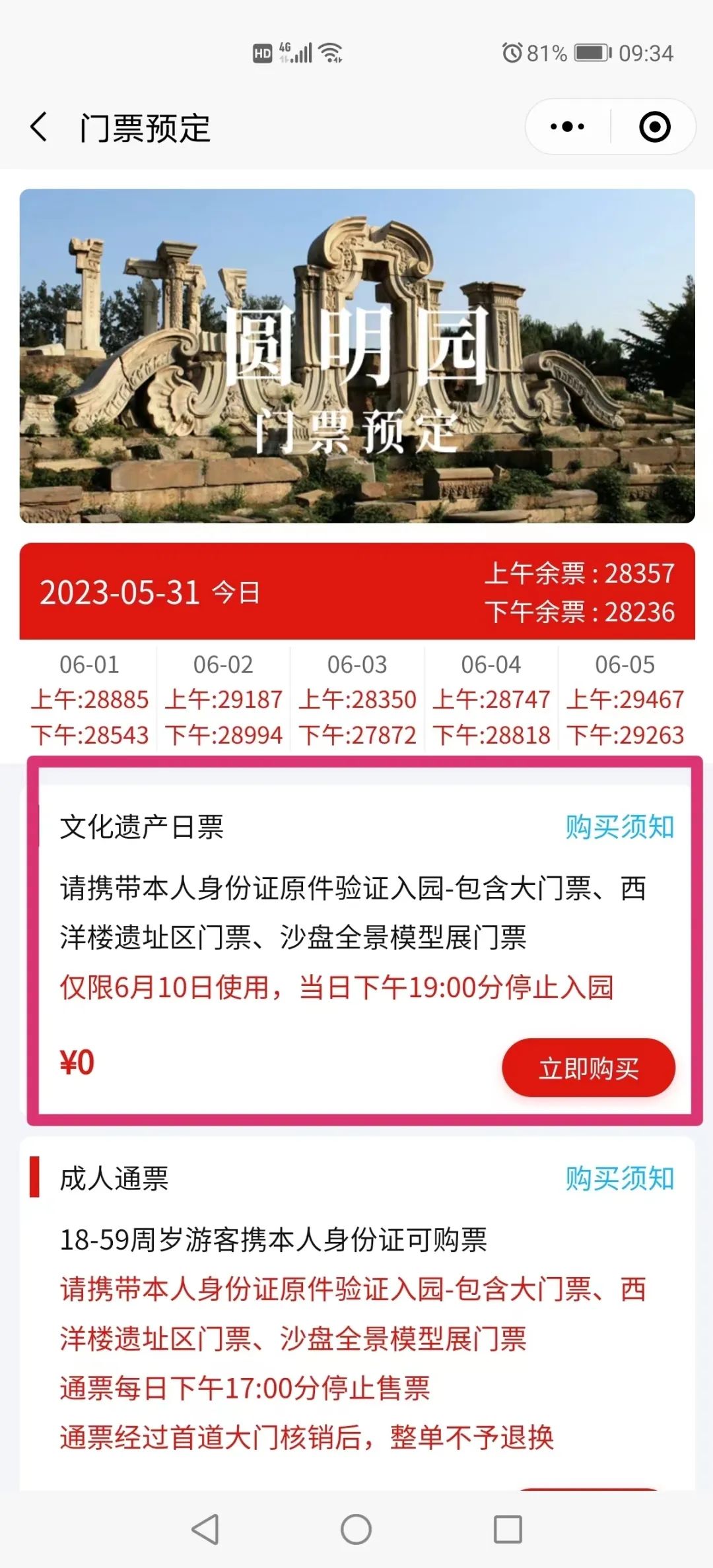Open 购买须知 for 成人通票
This screenshot has width=713, height=1568.
[x=619, y=1178]
